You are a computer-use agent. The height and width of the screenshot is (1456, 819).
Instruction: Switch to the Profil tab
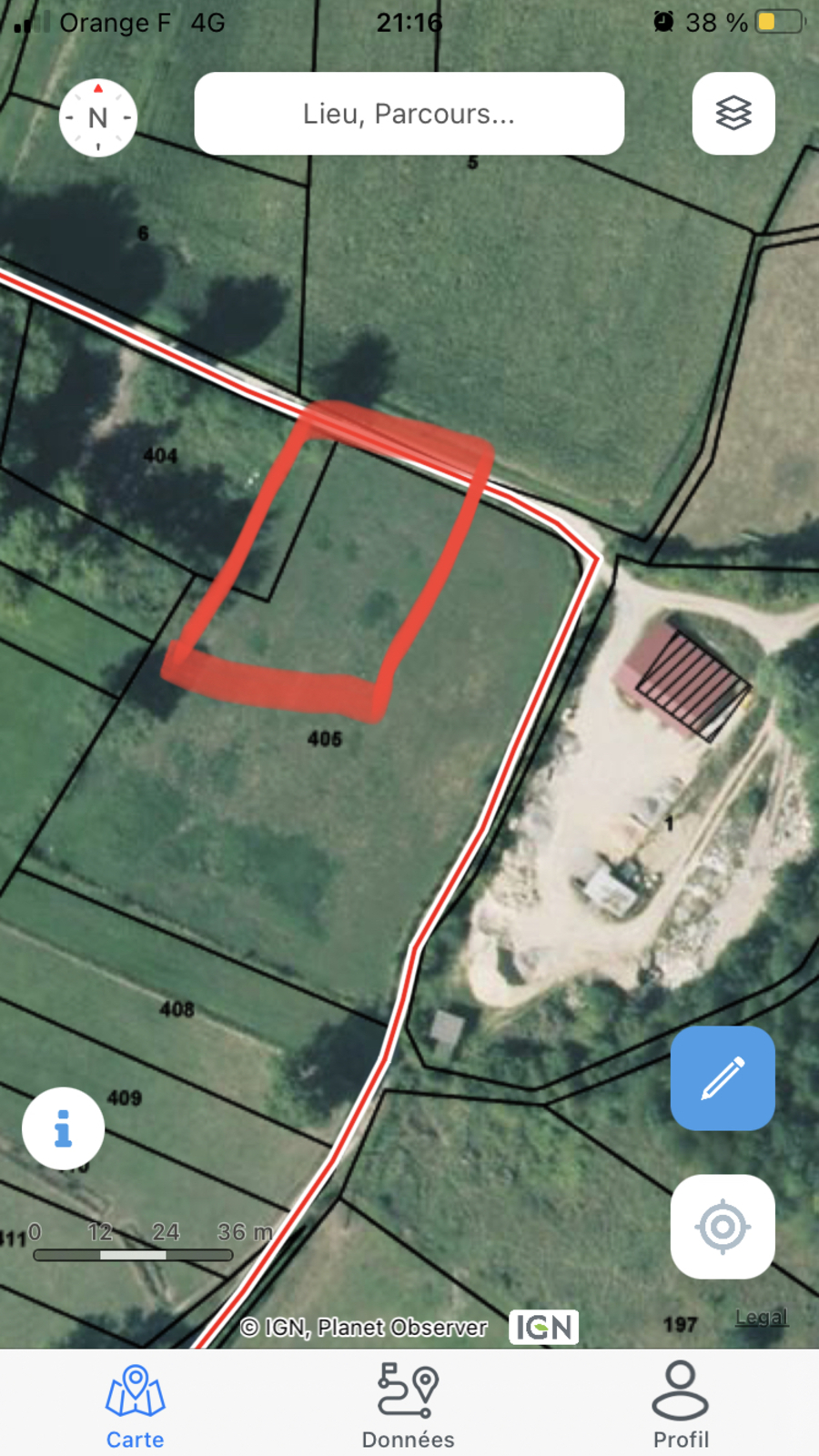pos(681,1406)
